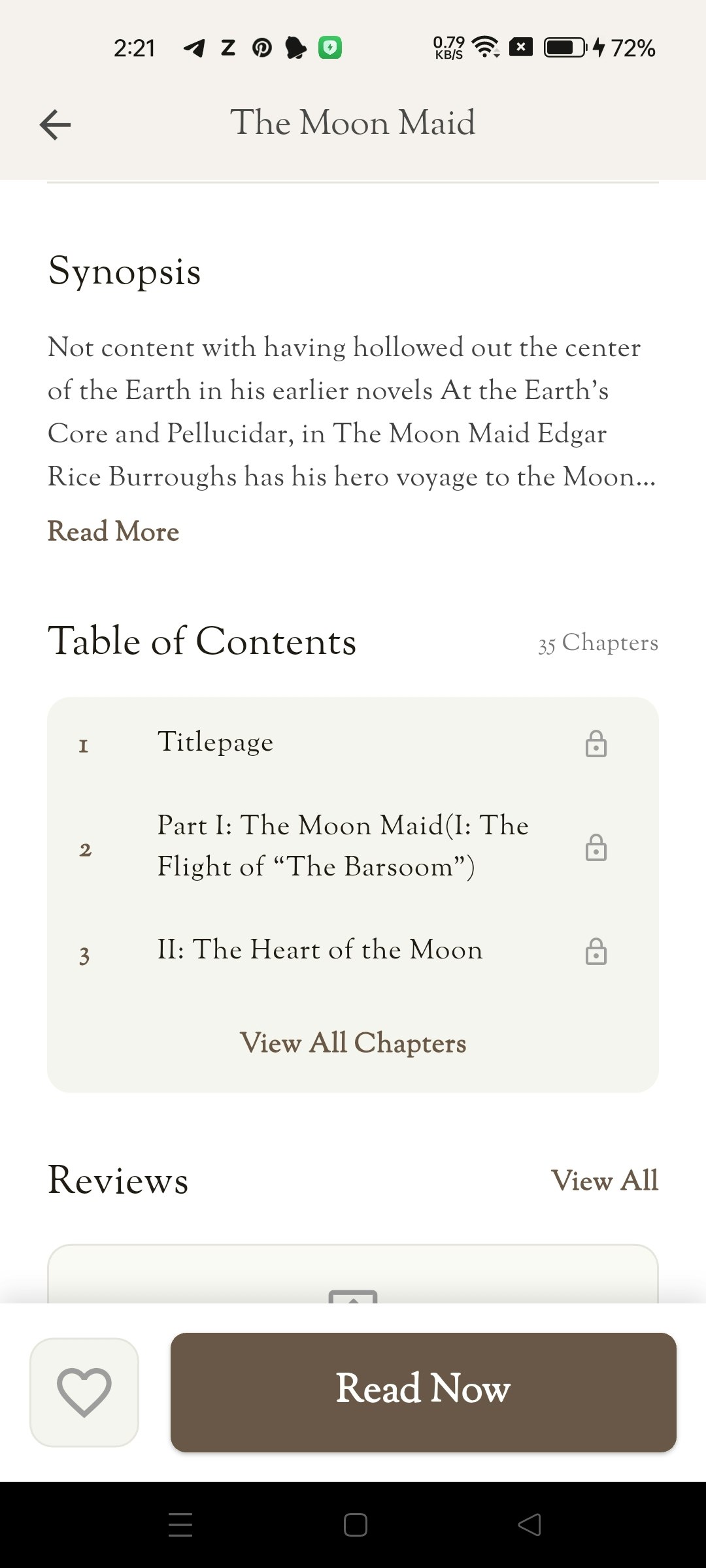The width and height of the screenshot is (706, 1568).
Task: Select chapter II: The Heart of the Moon
Action: 320,951
